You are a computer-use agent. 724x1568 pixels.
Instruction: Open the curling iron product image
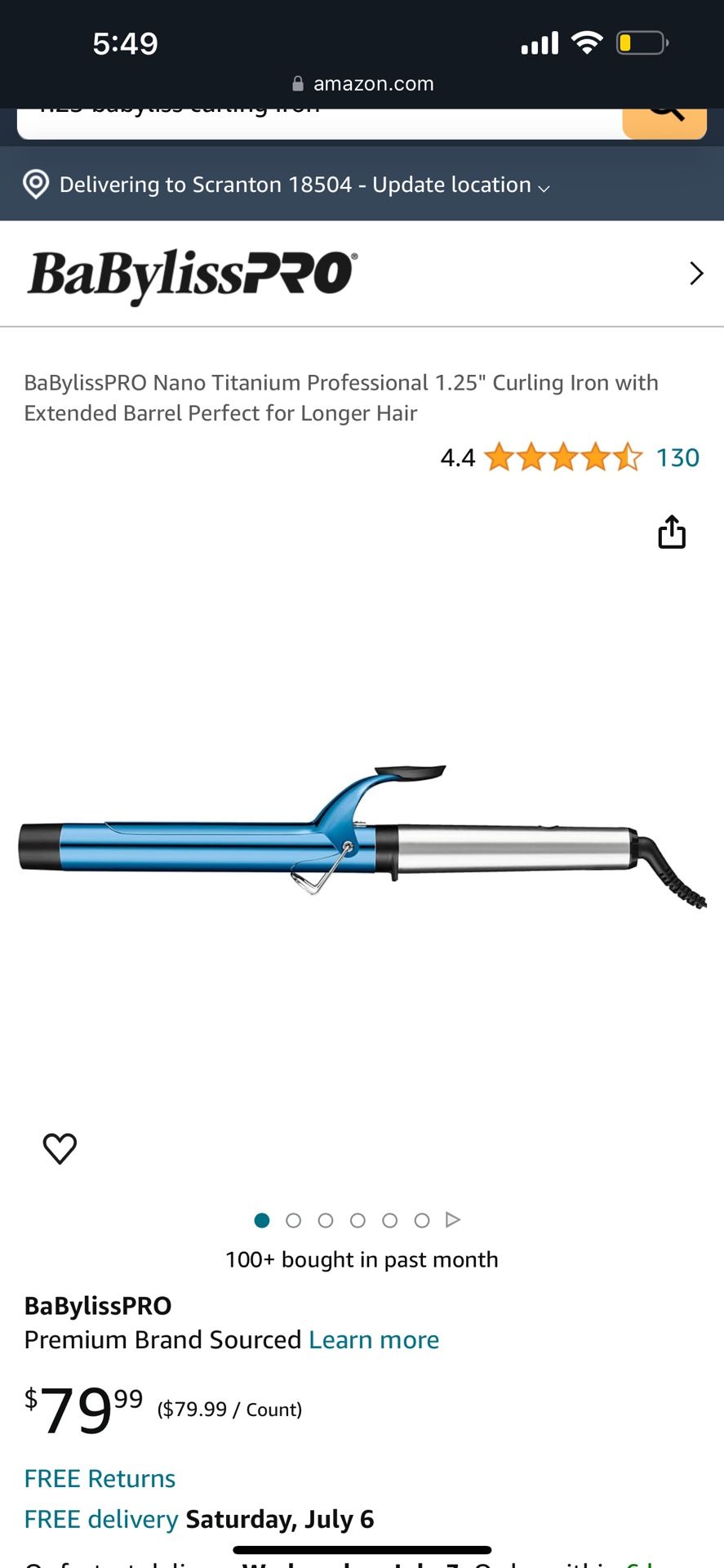click(x=362, y=833)
